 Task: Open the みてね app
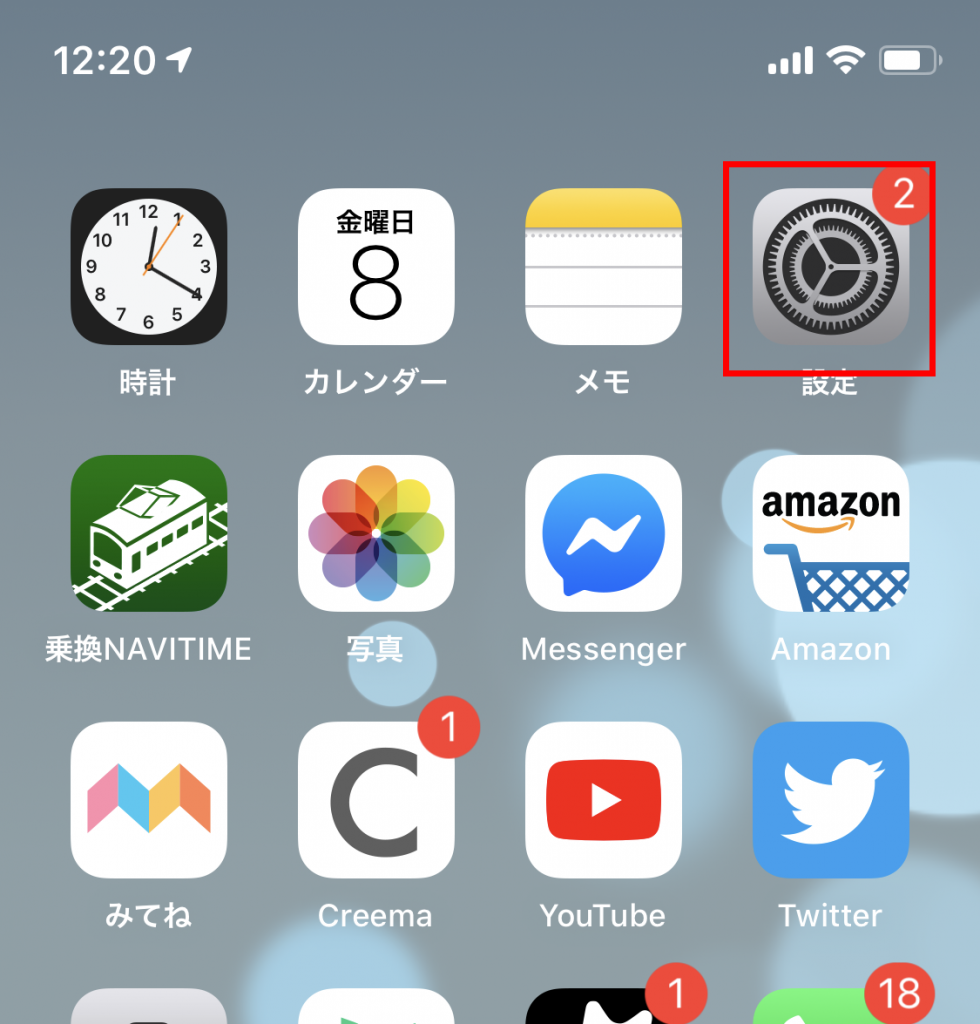coord(148,799)
